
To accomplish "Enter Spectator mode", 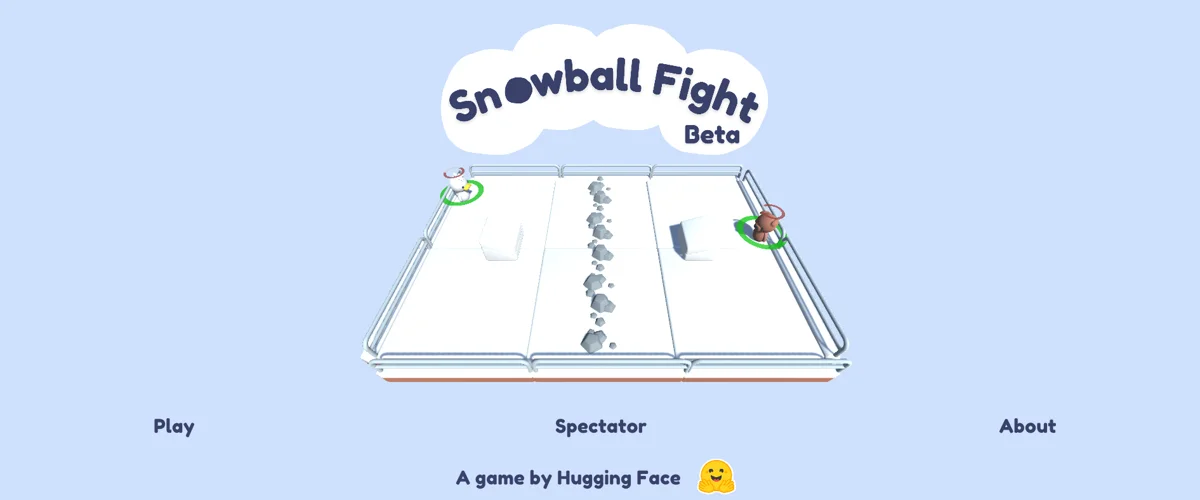I will coord(600,426).
